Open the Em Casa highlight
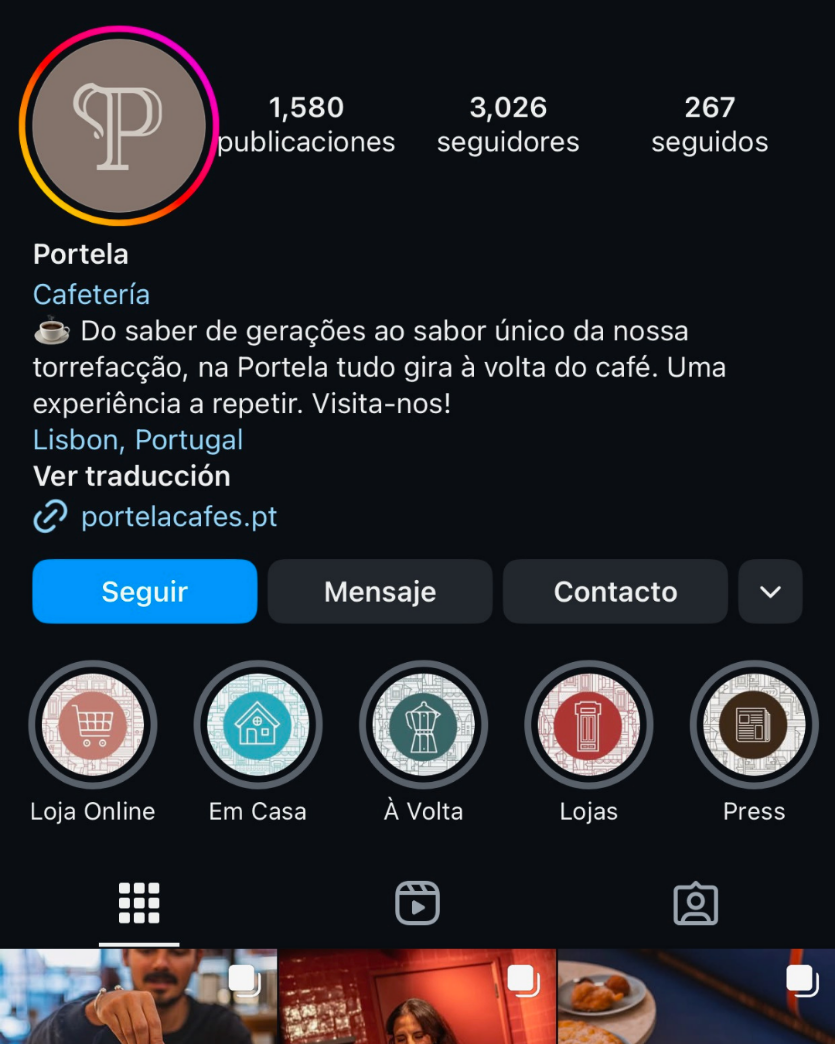Viewport: 835px width, 1044px height. click(x=258, y=725)
